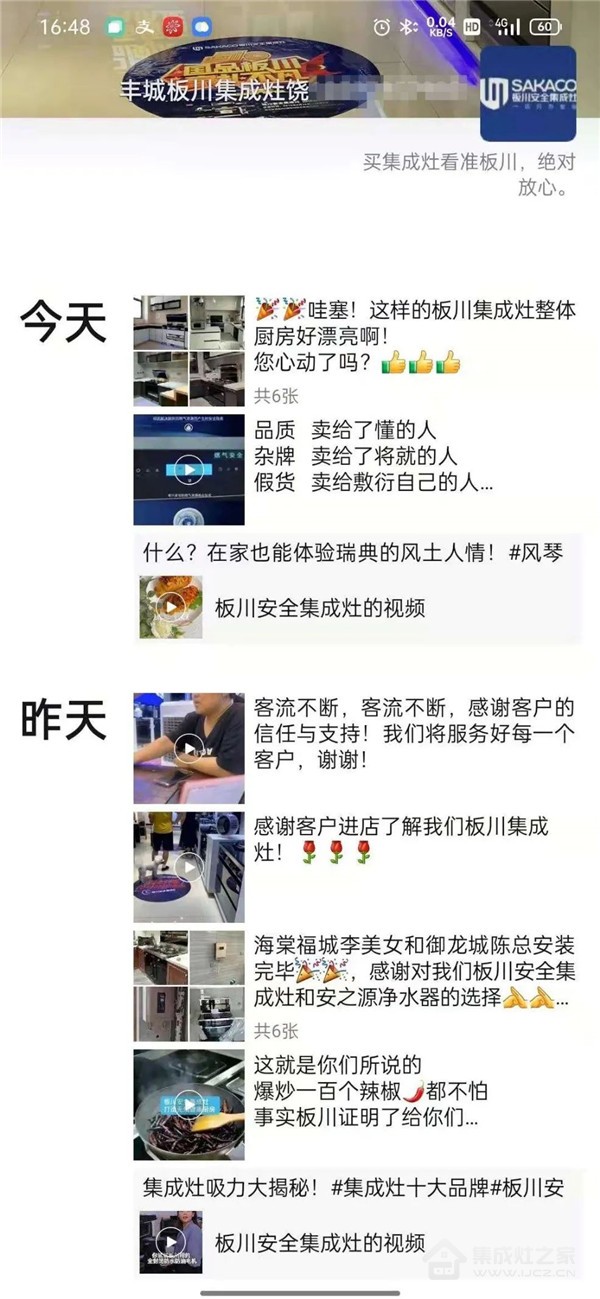Play the 爆炒一百个辣椒 video post
The image size is (600, 1299).
pos(189,1104)
